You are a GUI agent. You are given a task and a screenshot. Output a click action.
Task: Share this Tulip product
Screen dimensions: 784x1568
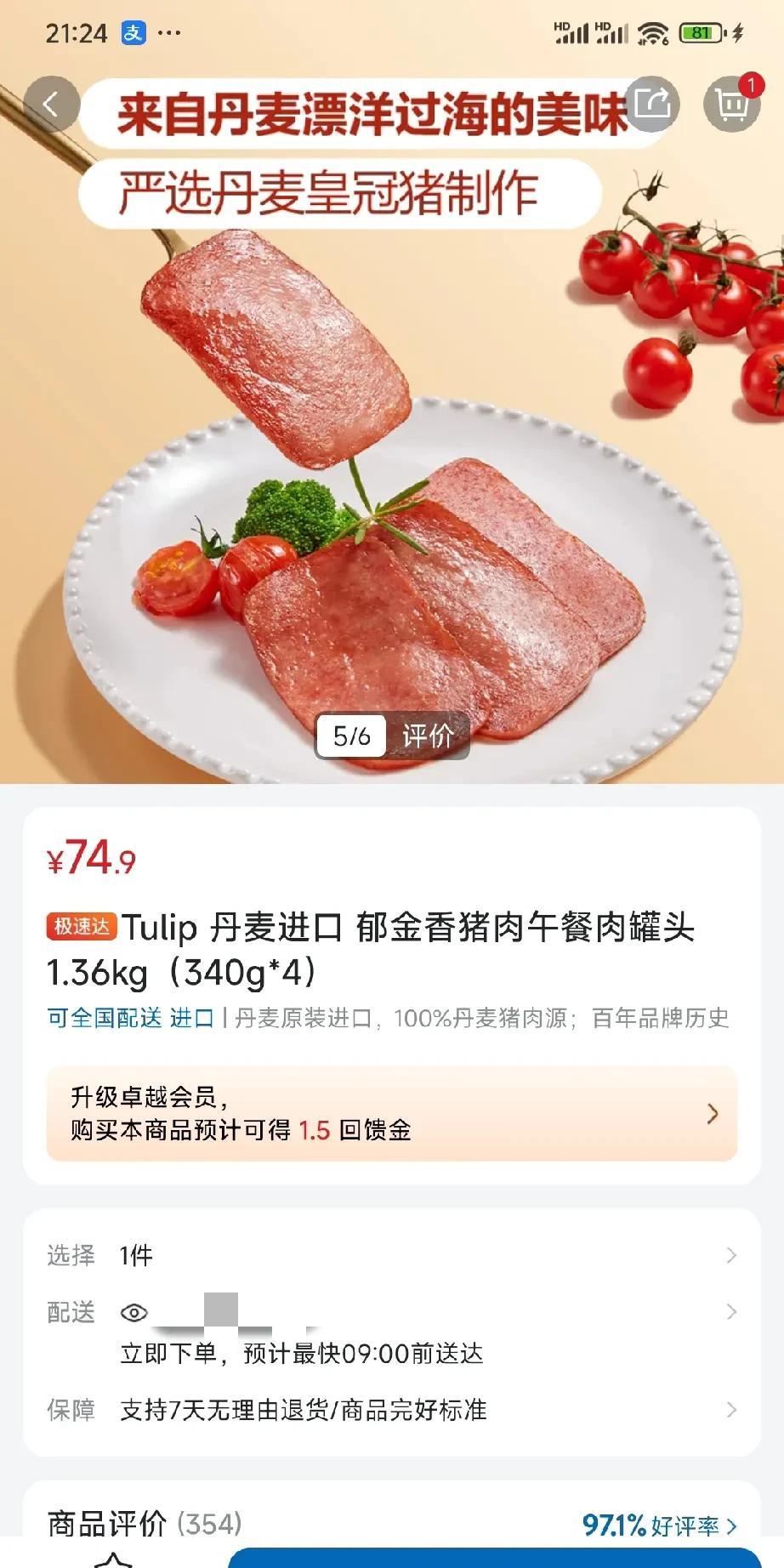pyautogui.click(x=652, y=105)
